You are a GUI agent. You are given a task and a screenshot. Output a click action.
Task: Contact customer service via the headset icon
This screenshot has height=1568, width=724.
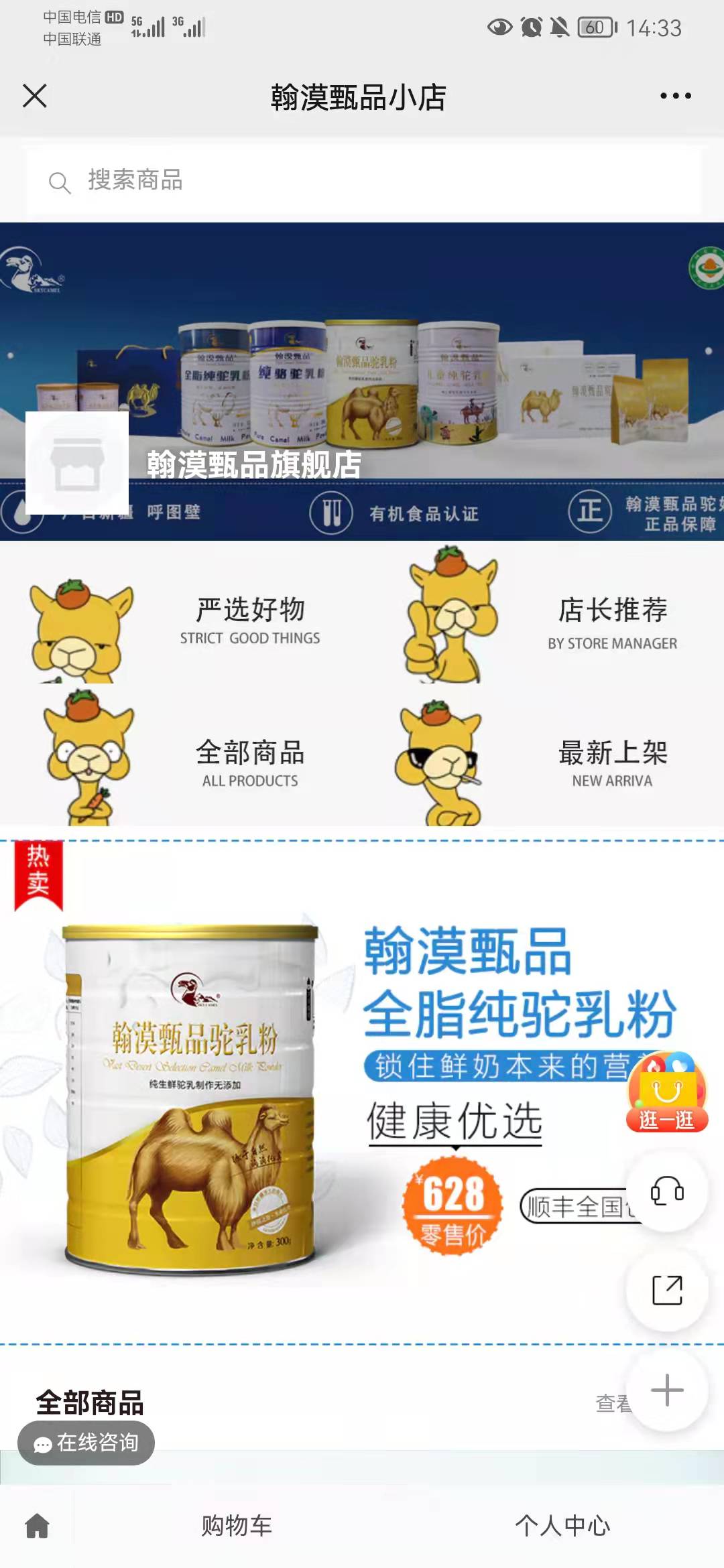[x=666, y=1191]
